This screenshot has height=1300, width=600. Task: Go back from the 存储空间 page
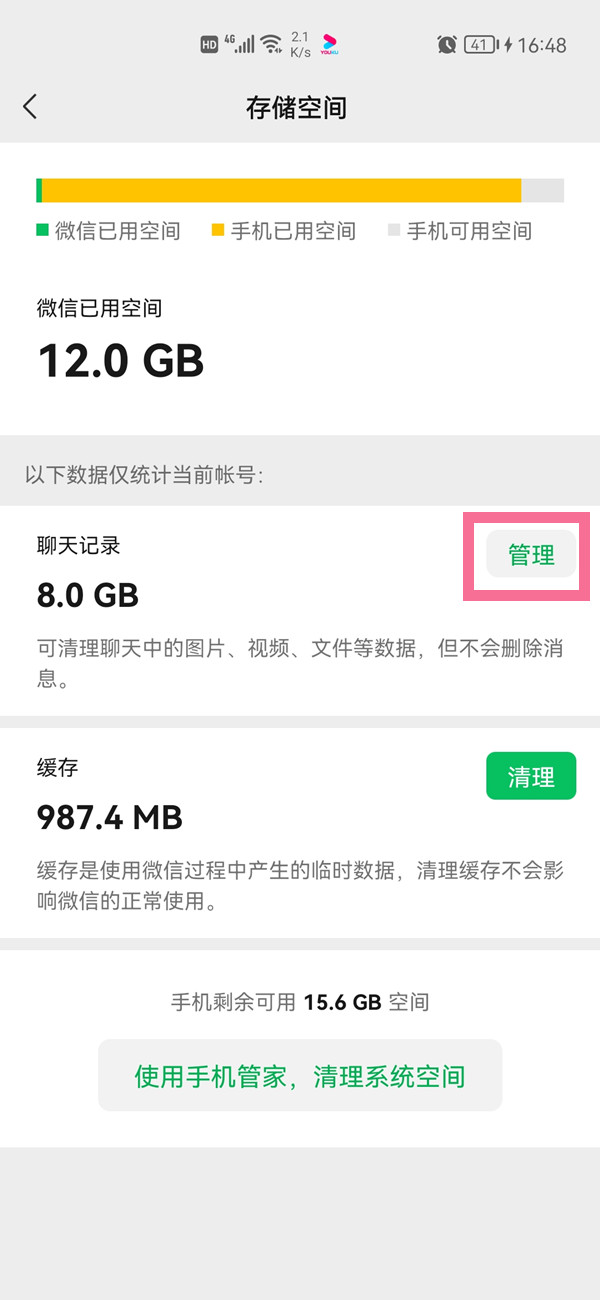coord(30,107)
